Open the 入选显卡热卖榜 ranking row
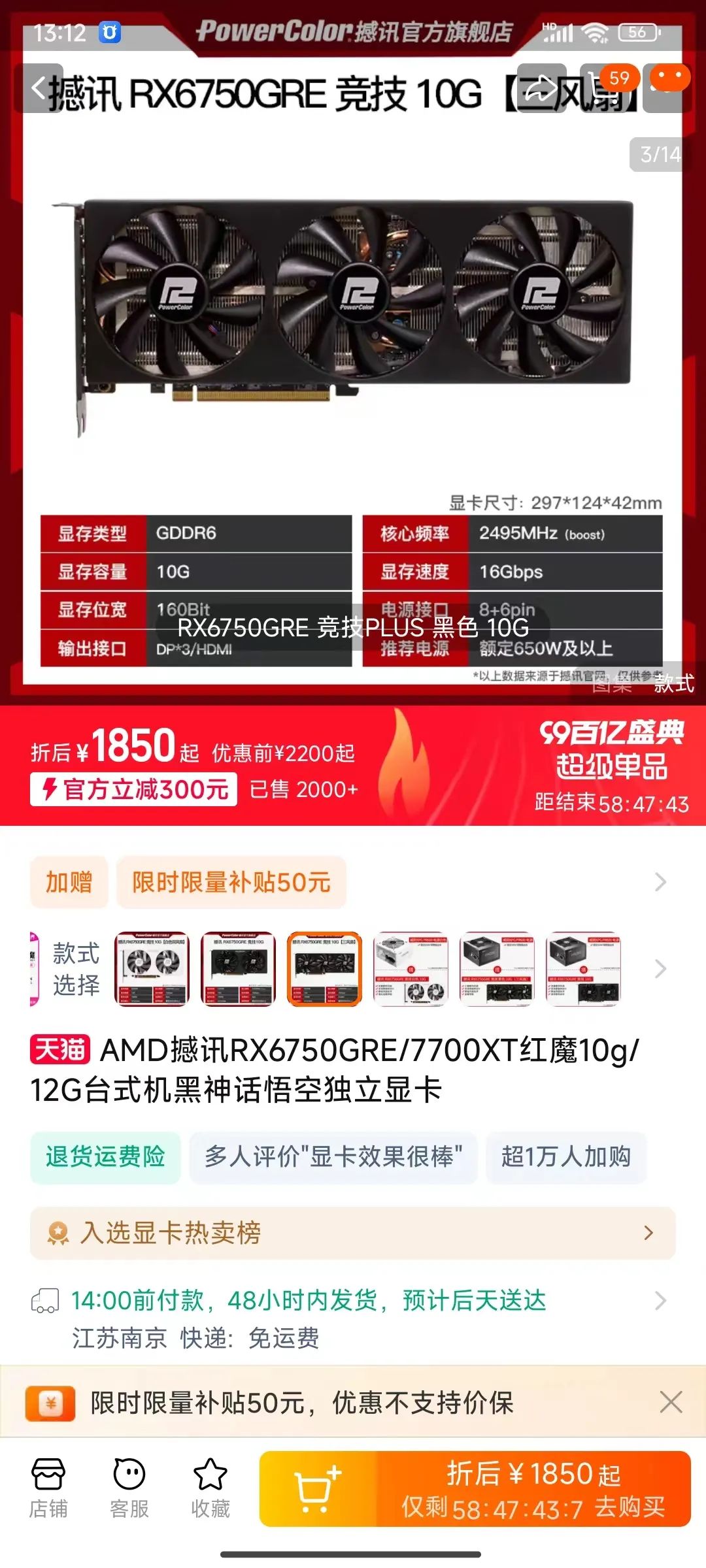Viewport: 706px width, 1568px height. (x=353, y=1233)
